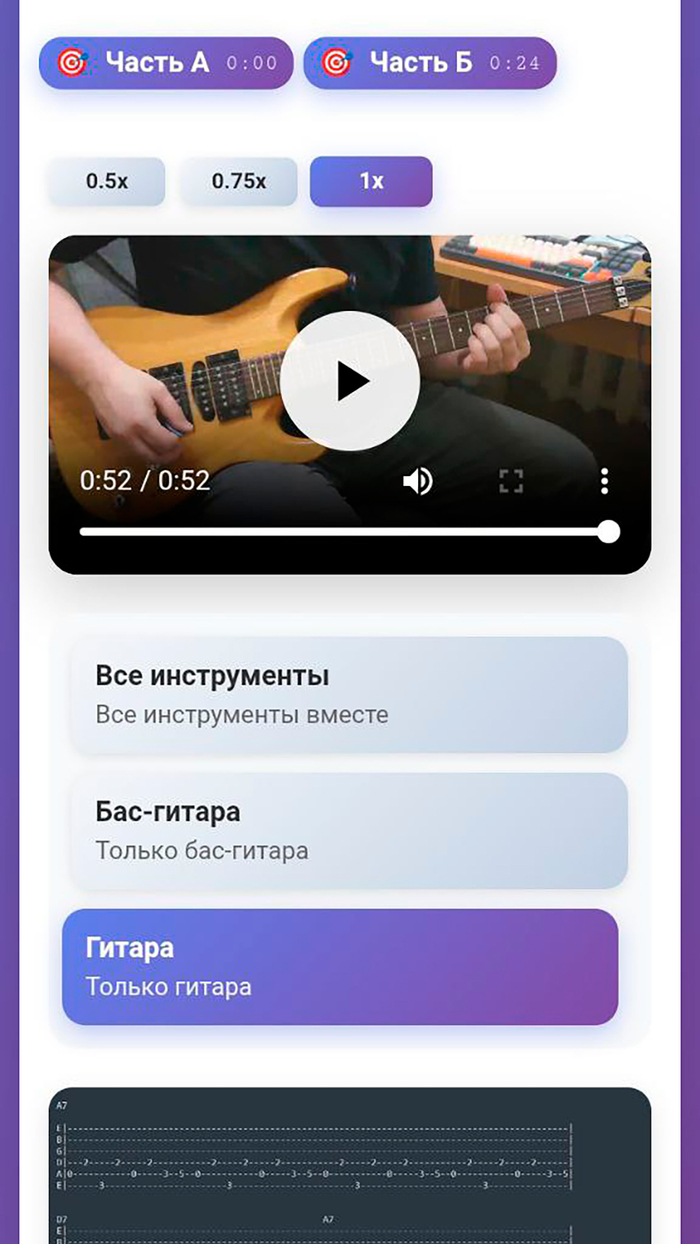This screenshot has height=1244, width=700.
Task: Select the 1x speed option
Action: pos(371,181)
